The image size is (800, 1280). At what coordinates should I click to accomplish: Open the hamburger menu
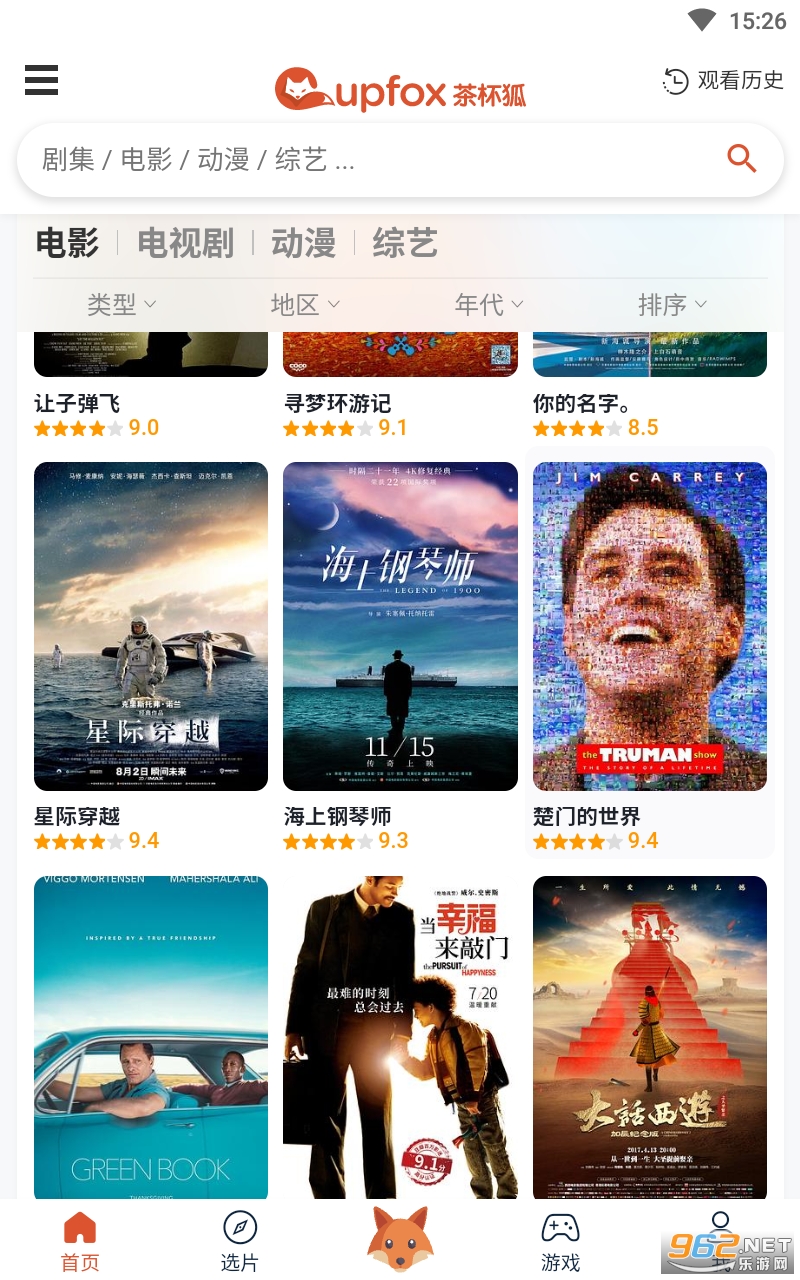tap(41, 80)
